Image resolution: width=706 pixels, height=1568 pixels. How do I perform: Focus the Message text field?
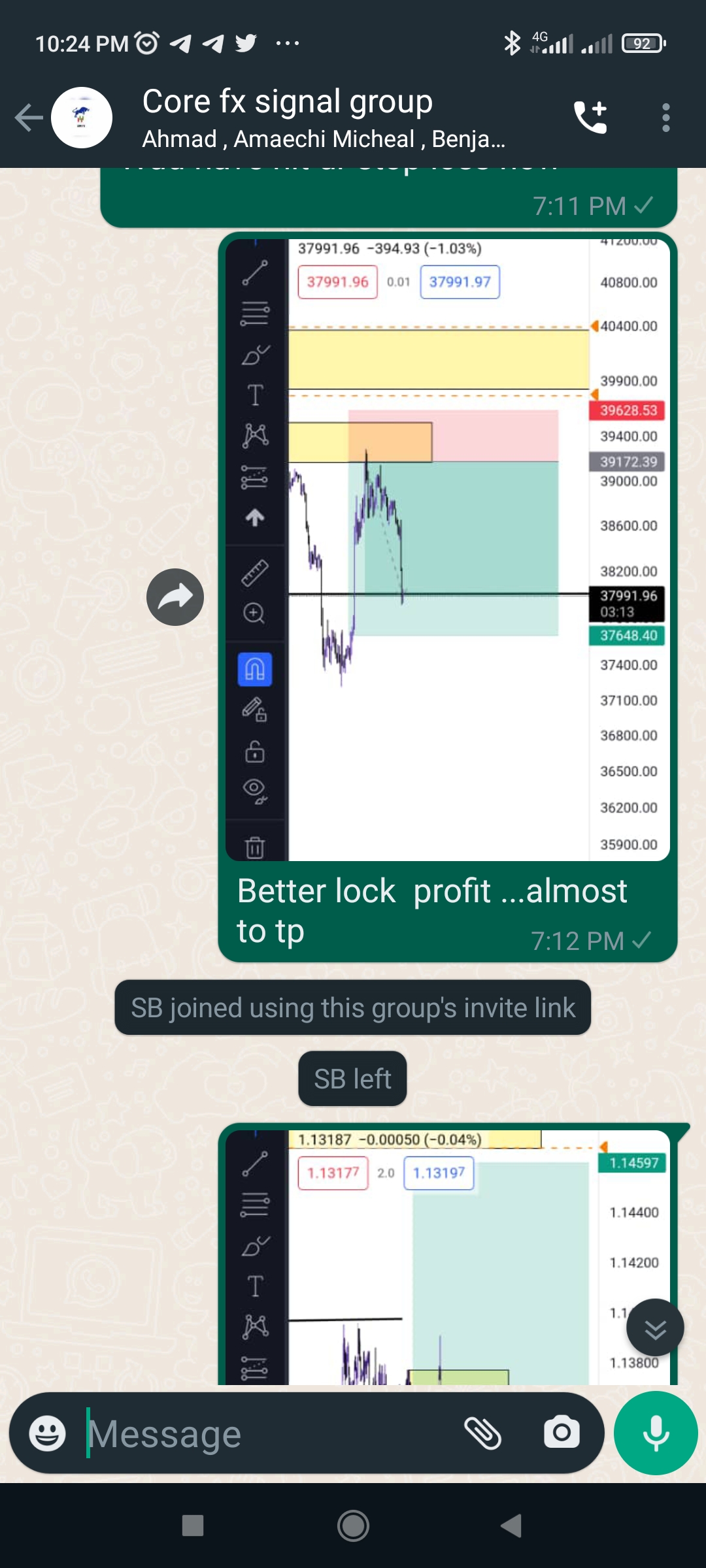coord(268,1434)
